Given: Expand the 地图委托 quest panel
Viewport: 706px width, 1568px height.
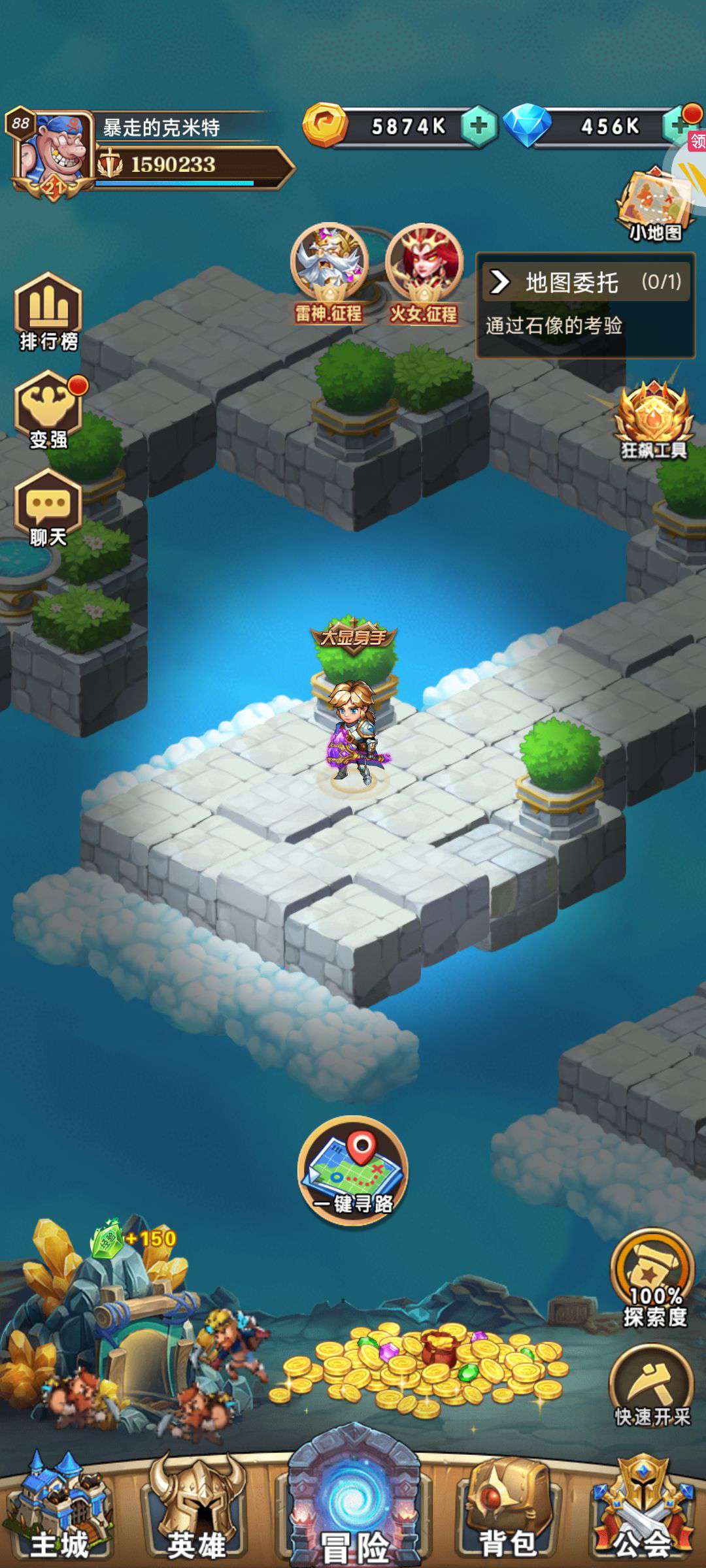Looking at the screenshot, I should [x=500, y=282].
